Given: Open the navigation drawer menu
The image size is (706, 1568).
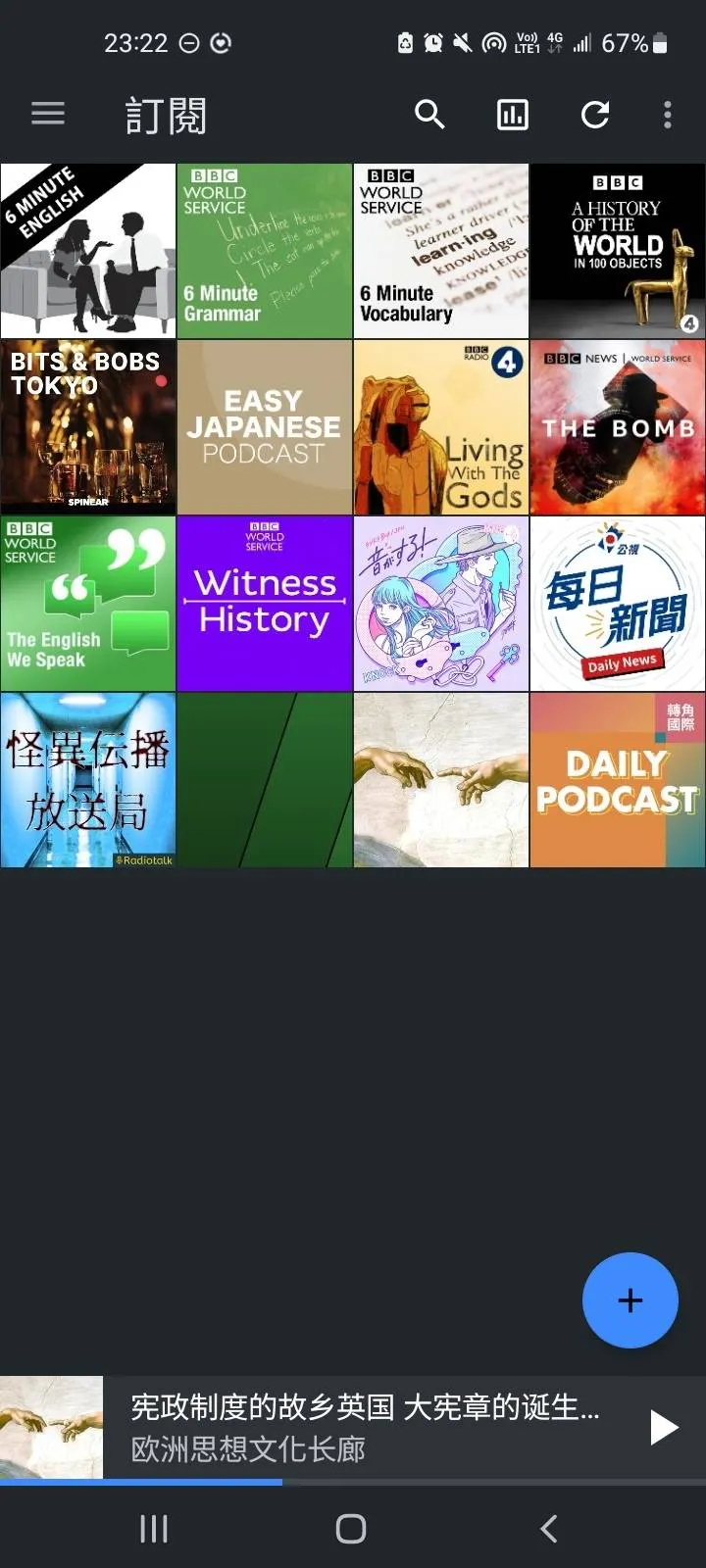Looking at the screenshot, I should (47, 115).
